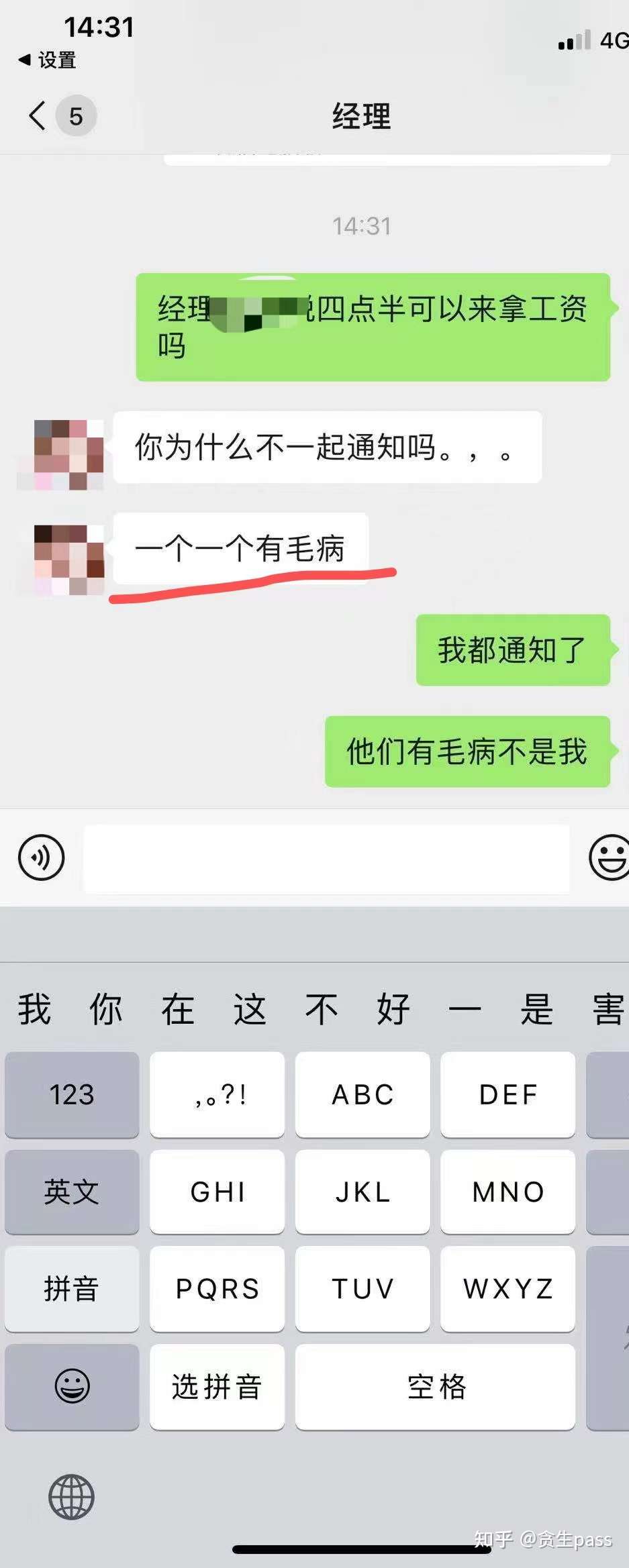Change input language with the globe key
629x1568 pixels.
72,1497
